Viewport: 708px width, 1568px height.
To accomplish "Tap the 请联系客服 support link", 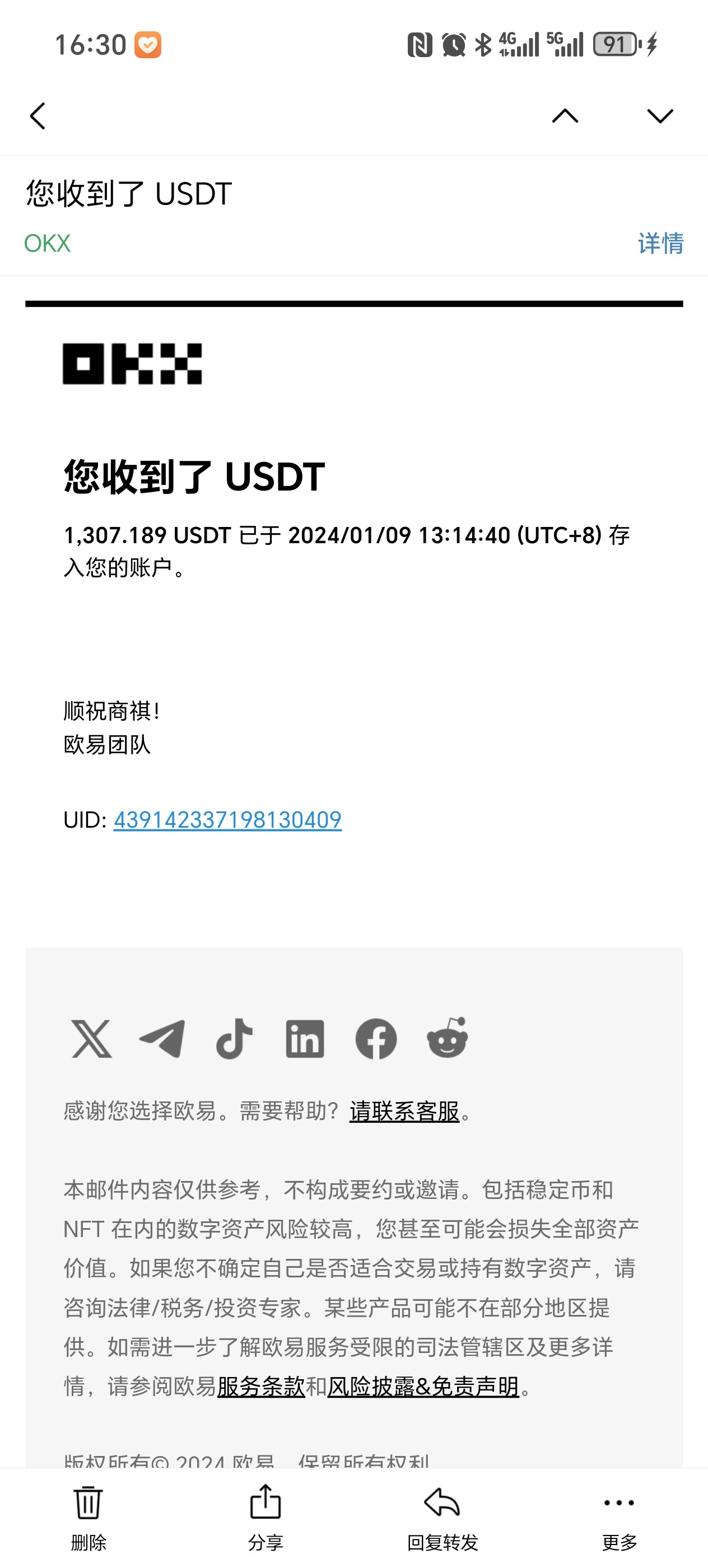I will pyautogui.click(x=404, y=1112).
